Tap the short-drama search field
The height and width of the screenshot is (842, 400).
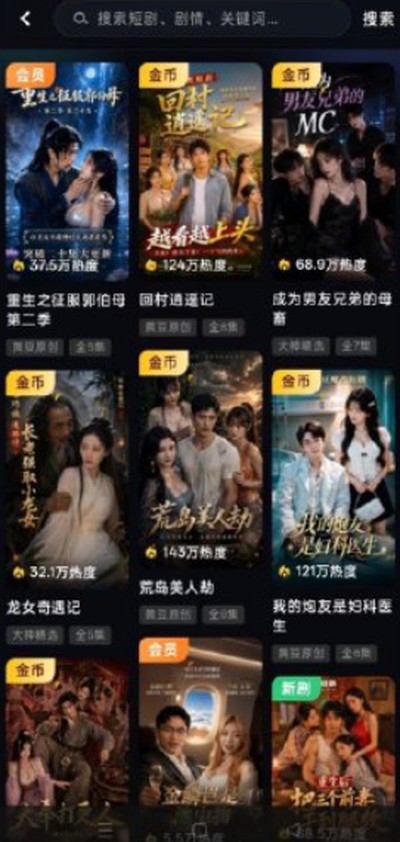(202, 19)
